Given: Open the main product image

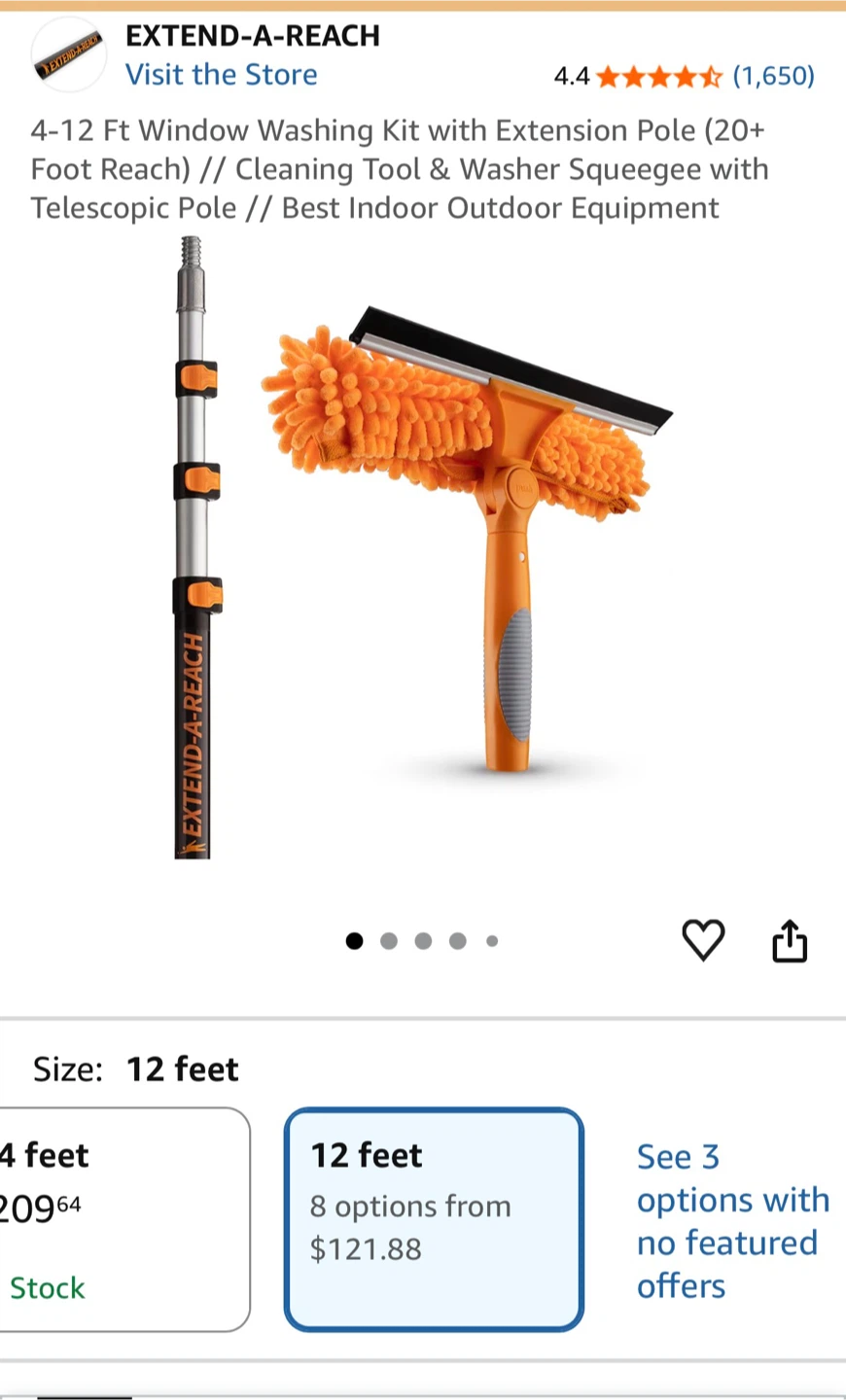Looking at the screenshot, I should pyautogui.click(x=423, y=549).
